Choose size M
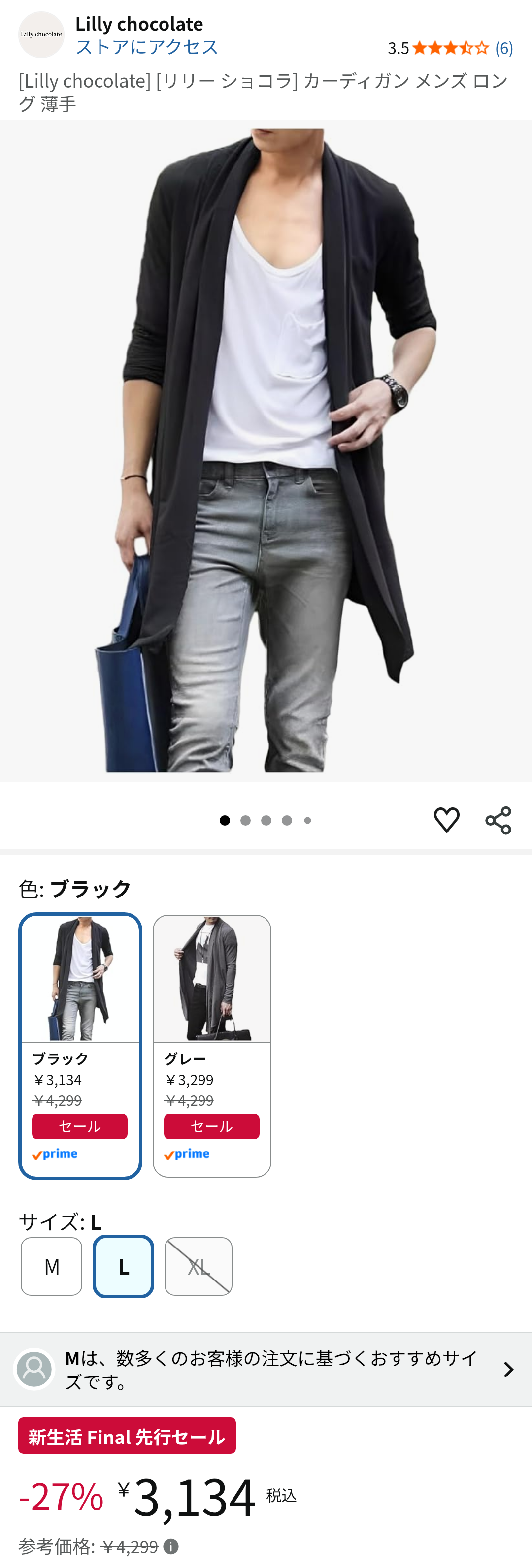This screenshot has width=532, height=1568. coord(52,1266)
